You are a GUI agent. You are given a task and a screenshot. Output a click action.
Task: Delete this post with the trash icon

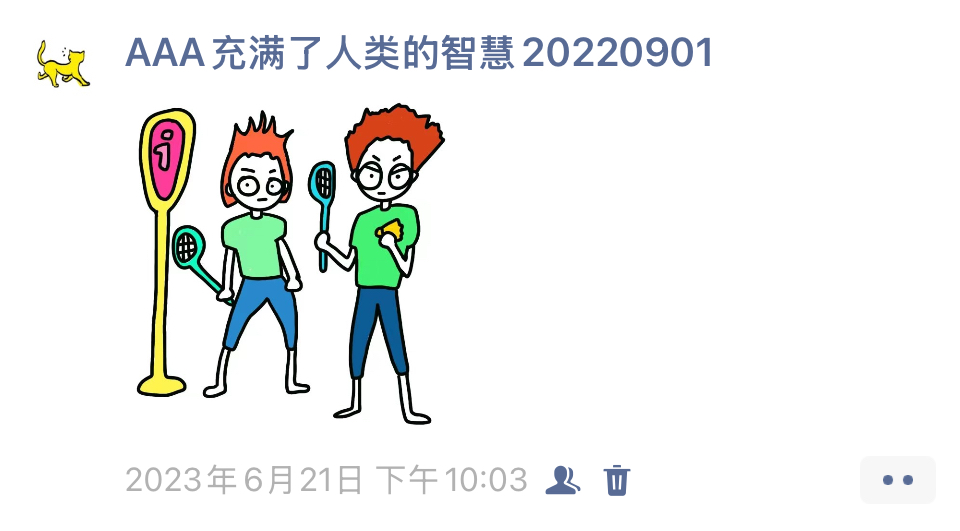[x=617, y=481]
